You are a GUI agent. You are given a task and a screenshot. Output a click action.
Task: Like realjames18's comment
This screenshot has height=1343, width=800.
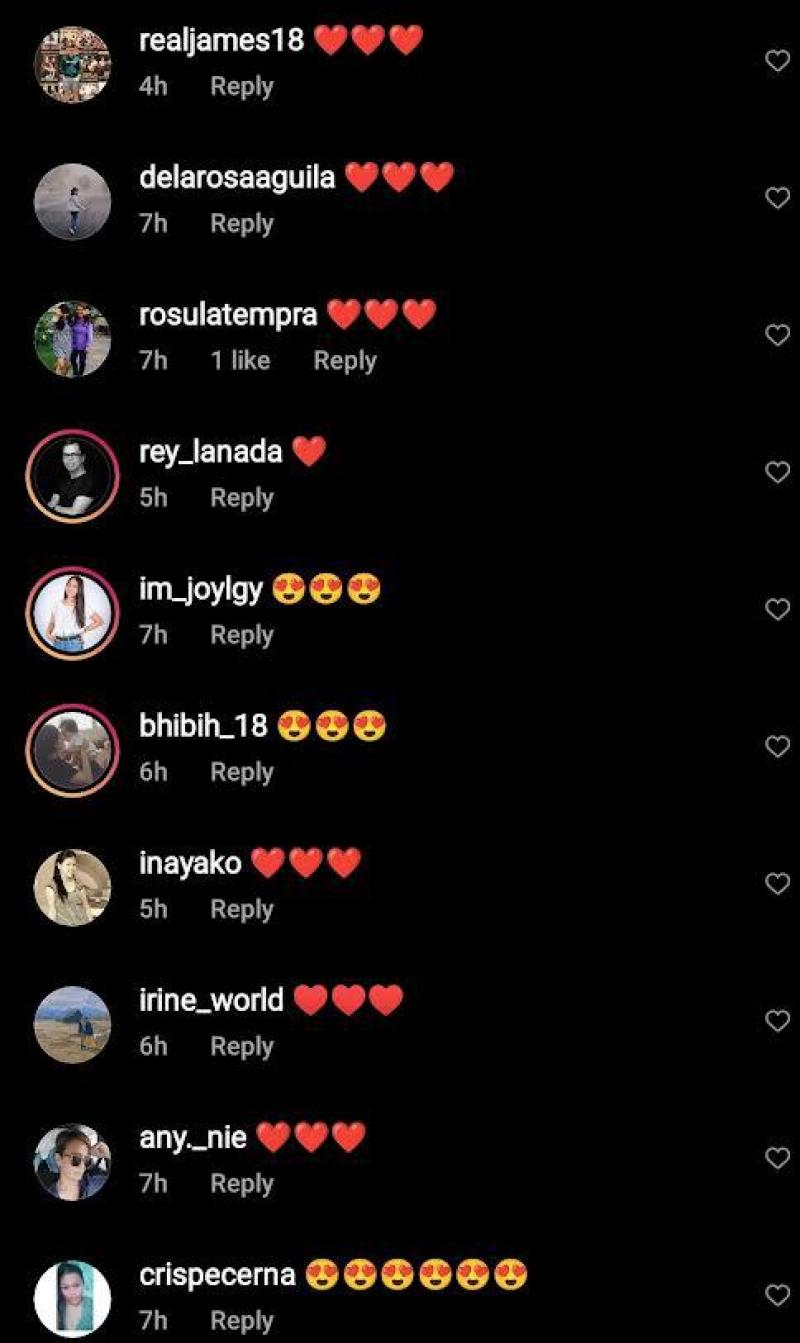(x=777, y=61)
